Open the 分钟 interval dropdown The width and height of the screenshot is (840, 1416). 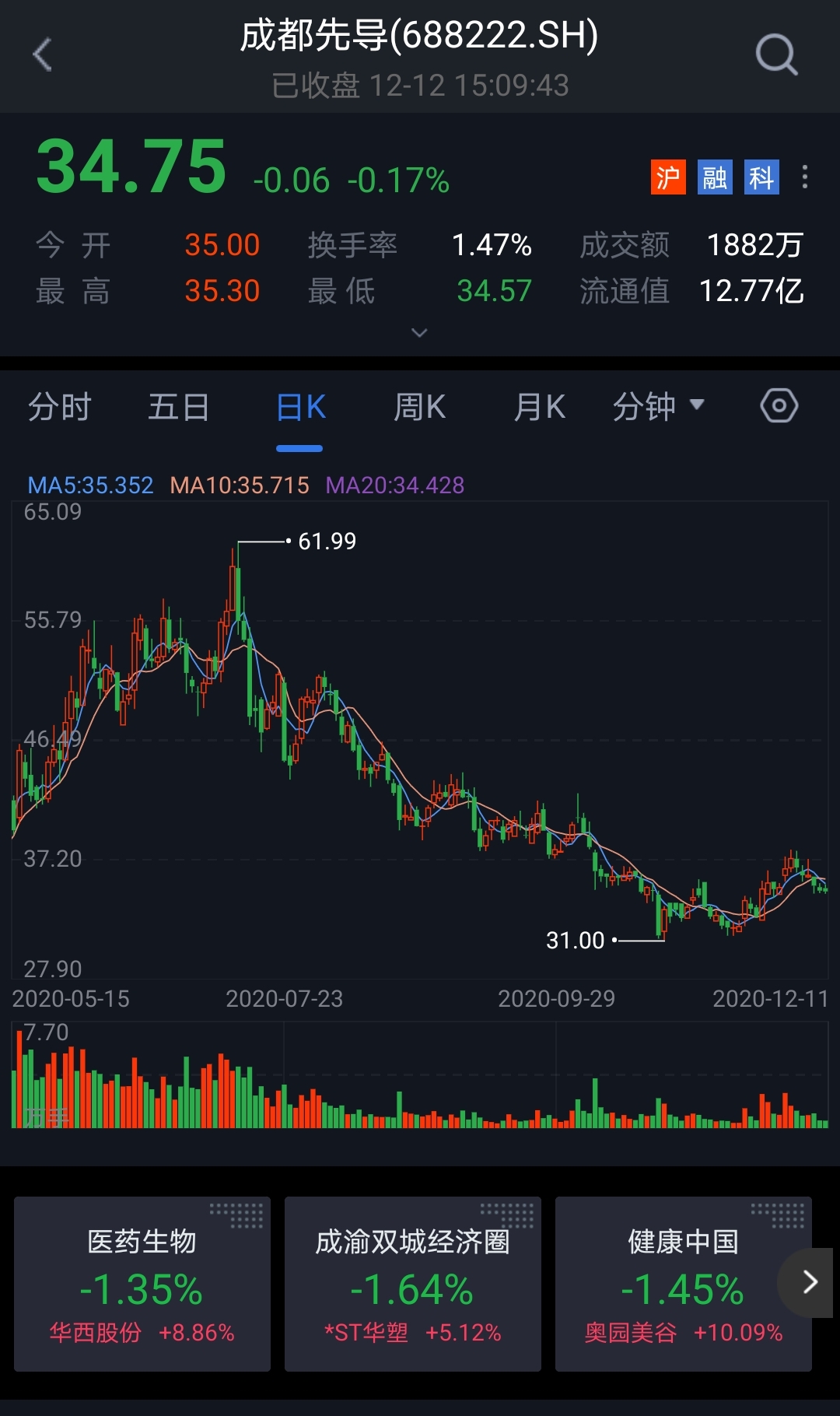pos(658,407)
